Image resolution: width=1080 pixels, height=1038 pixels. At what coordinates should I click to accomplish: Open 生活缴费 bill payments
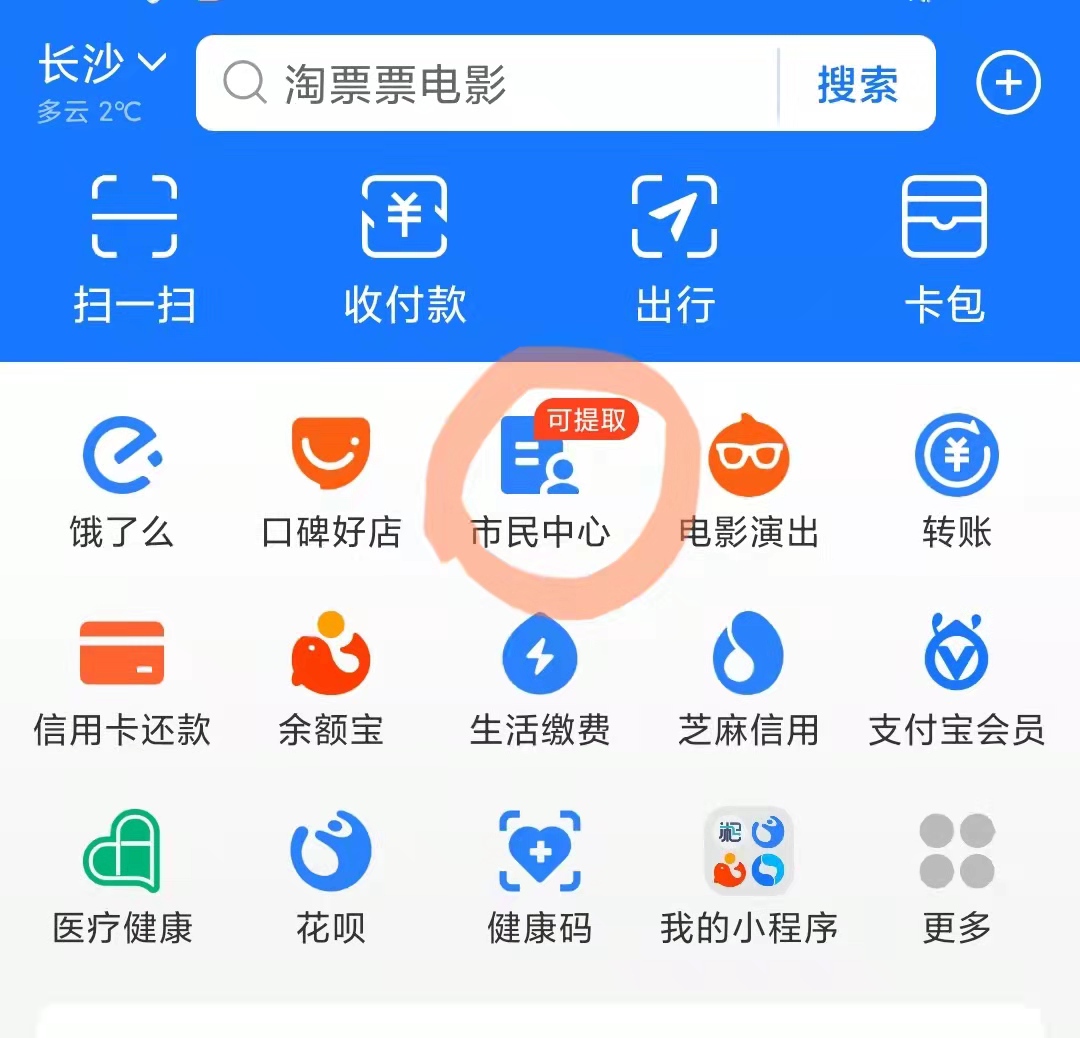pos(540,680)
